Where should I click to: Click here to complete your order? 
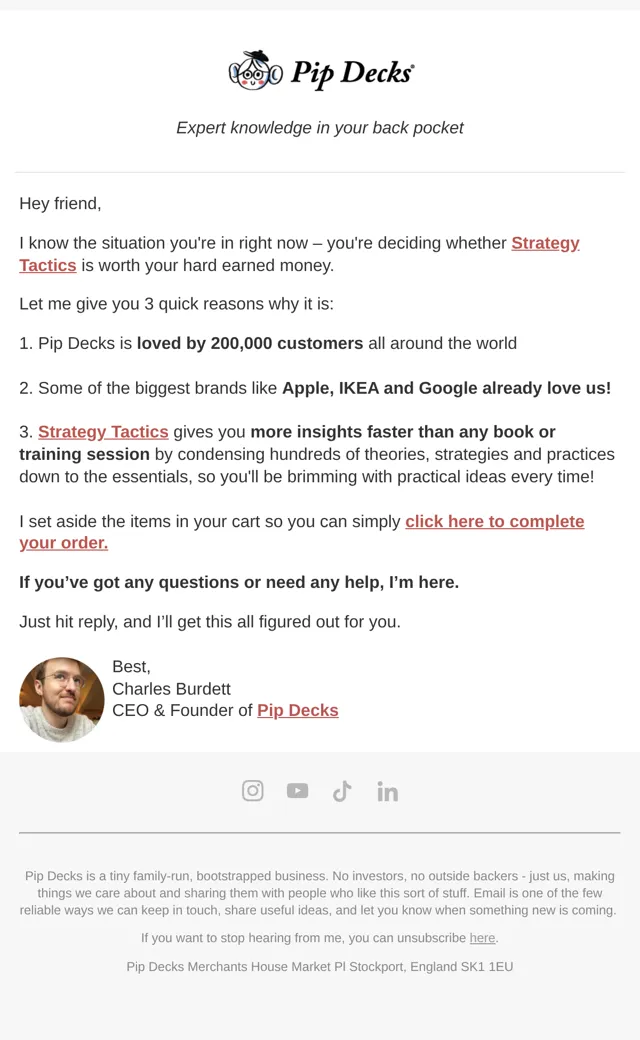click(494, 521)
